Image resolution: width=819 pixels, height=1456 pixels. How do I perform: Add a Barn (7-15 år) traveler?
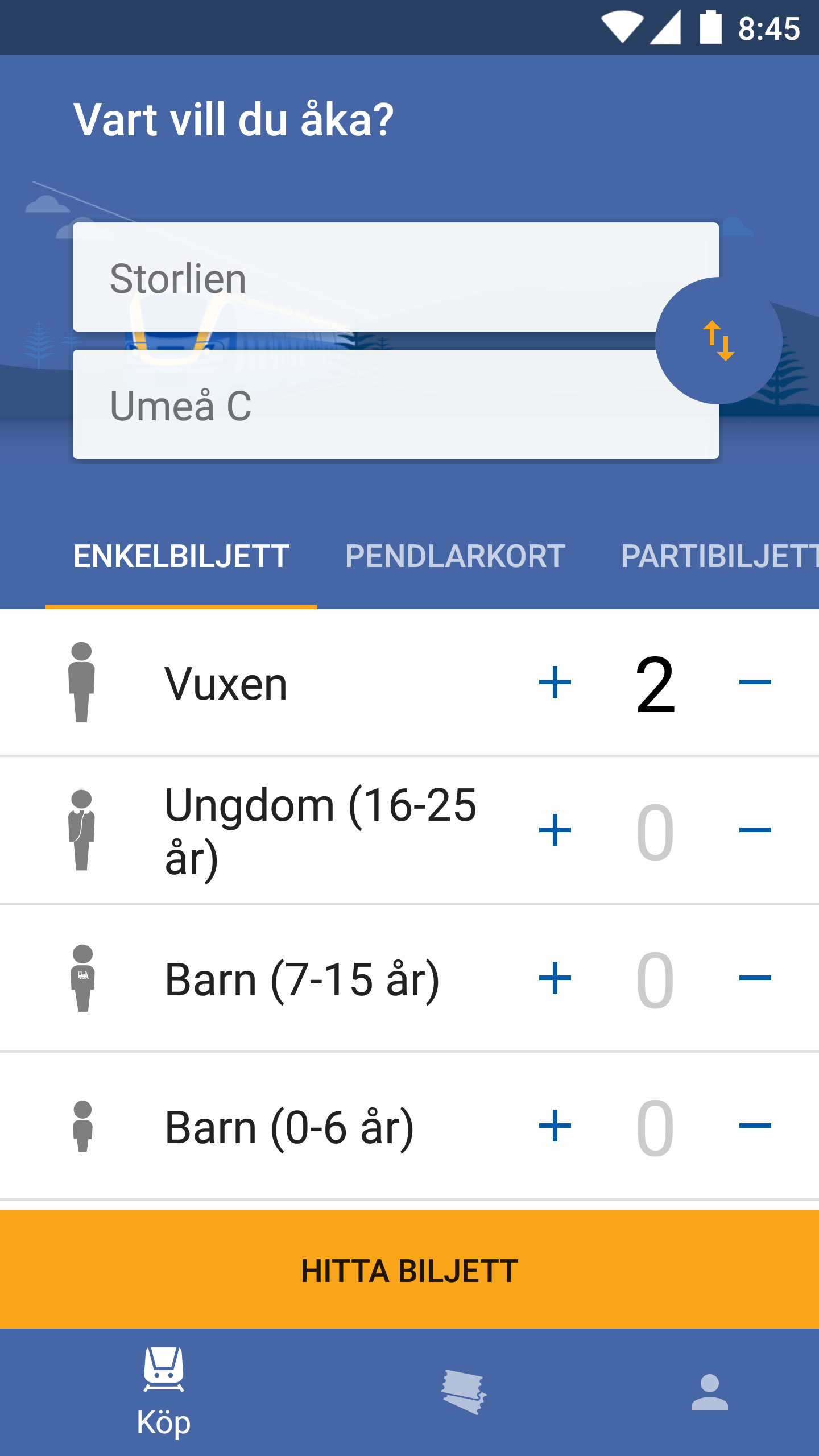click(555, 978)
